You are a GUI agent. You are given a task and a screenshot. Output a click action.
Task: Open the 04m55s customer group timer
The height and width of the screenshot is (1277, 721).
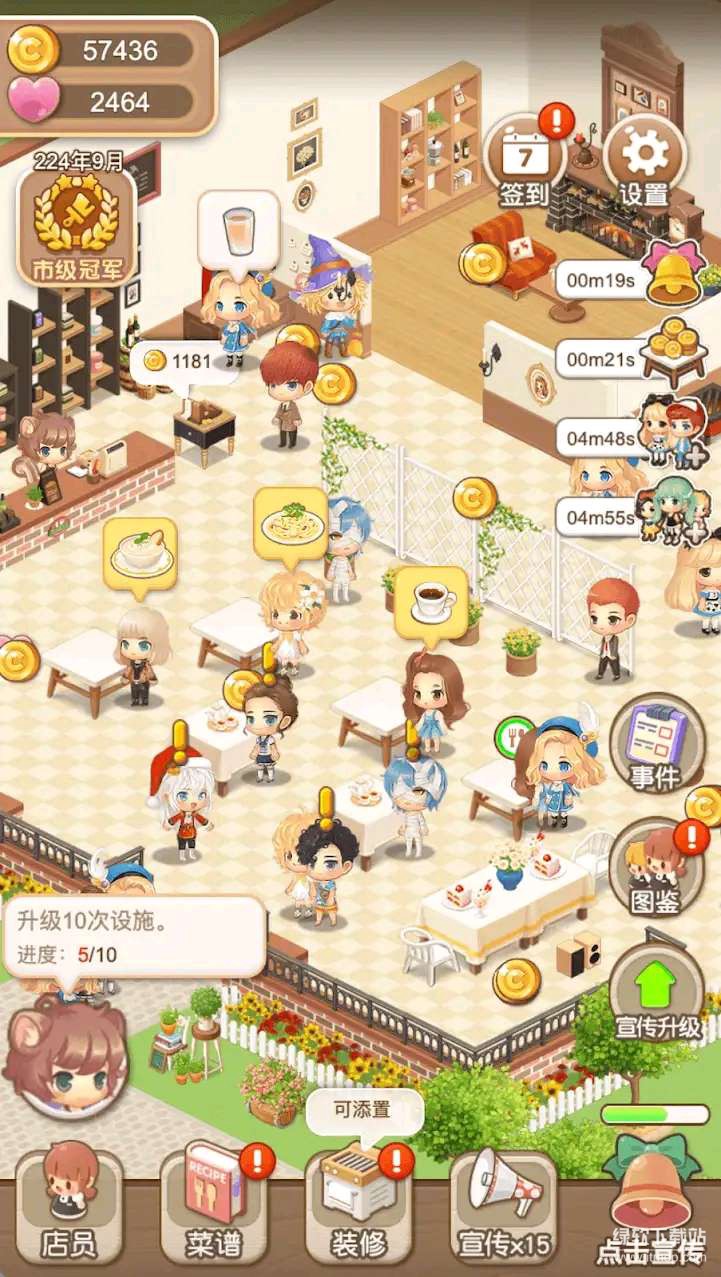[602, 517]
